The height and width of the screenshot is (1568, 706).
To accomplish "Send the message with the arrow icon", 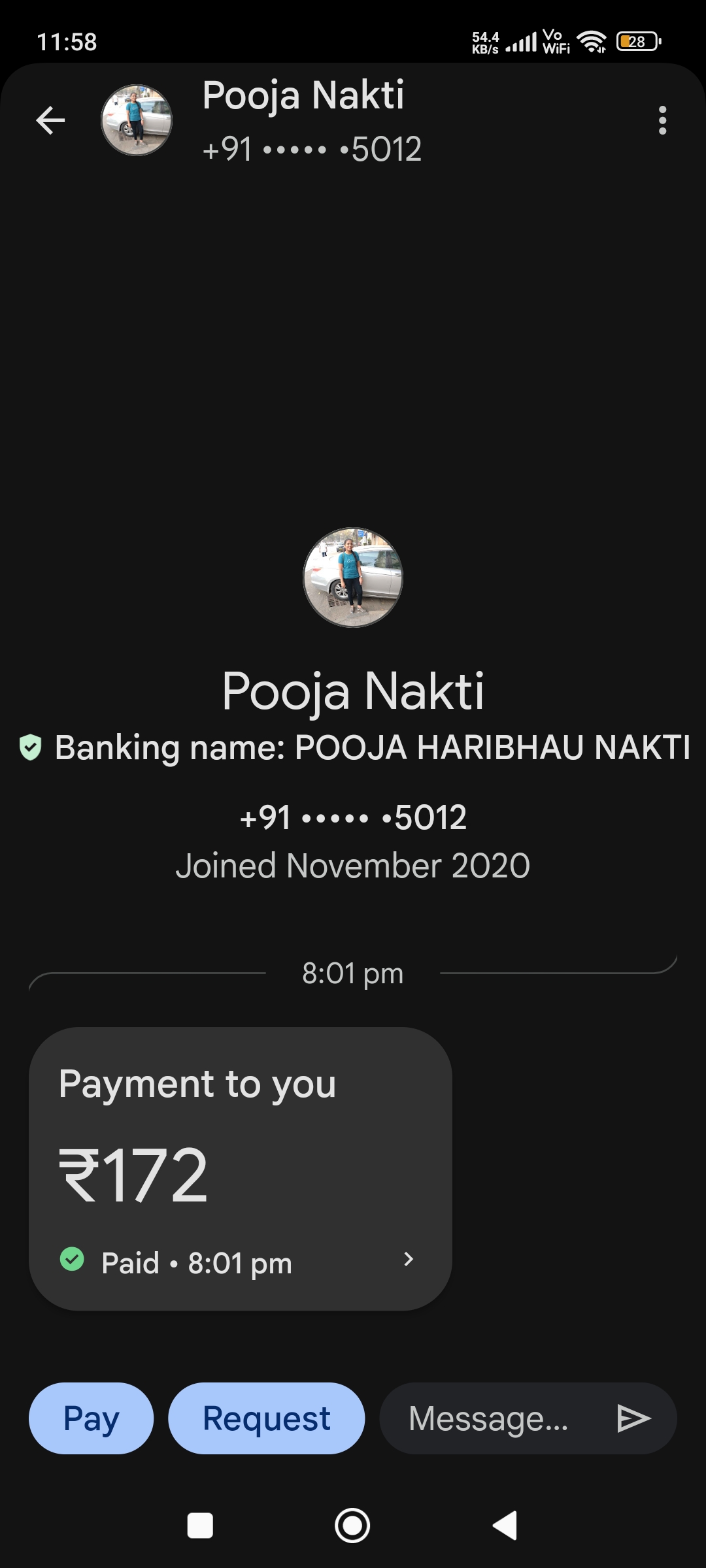I will point(633,1418).
